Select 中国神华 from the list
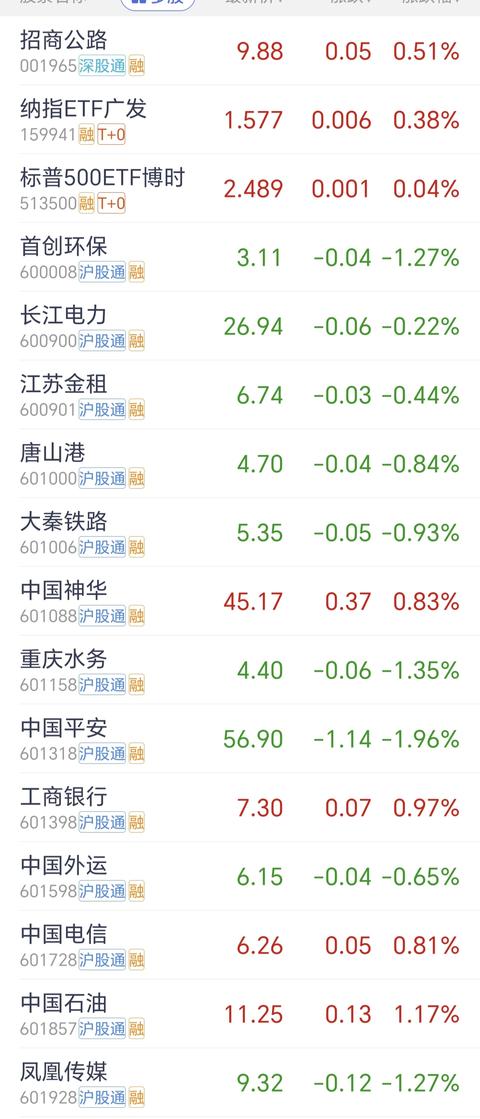 (x=240, y=601)
